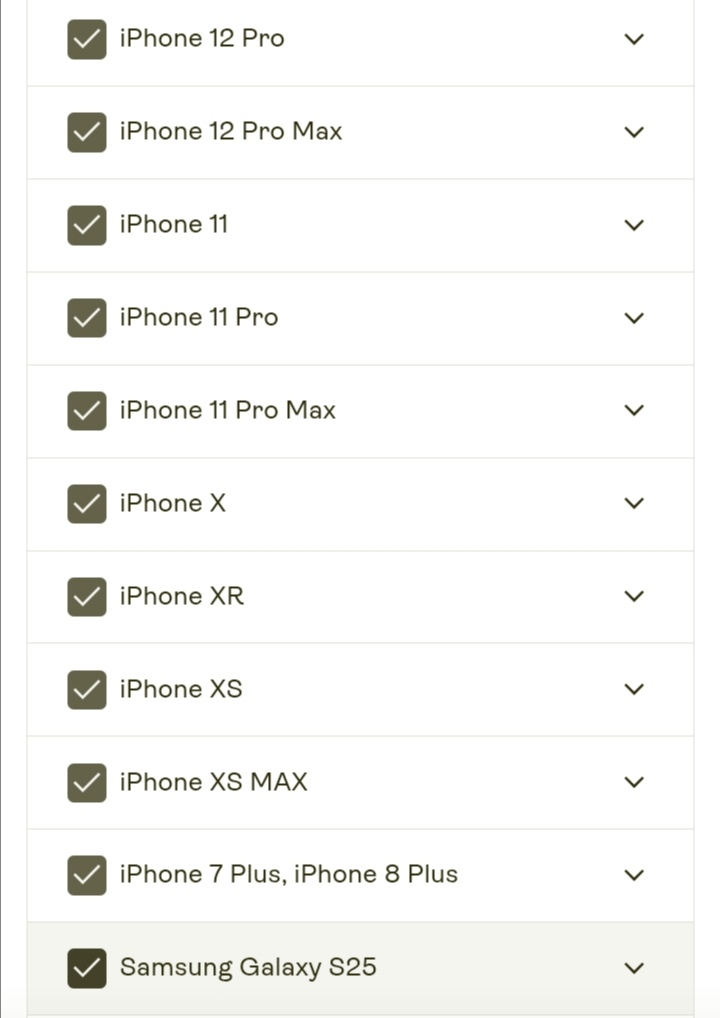Uncheck the iPhone 12 Pro checkbox
This screenshot has width=720, height=1018.
(87, 39)
